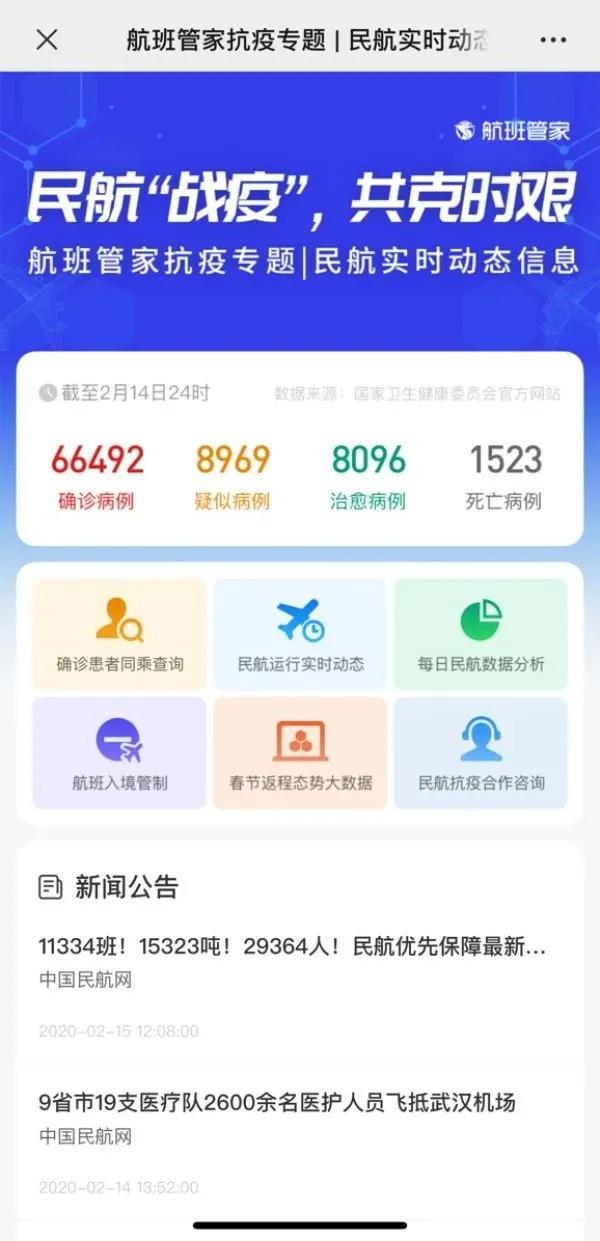
Task: Open 春节返程态势大数据 tile
Action: point(300,753)
